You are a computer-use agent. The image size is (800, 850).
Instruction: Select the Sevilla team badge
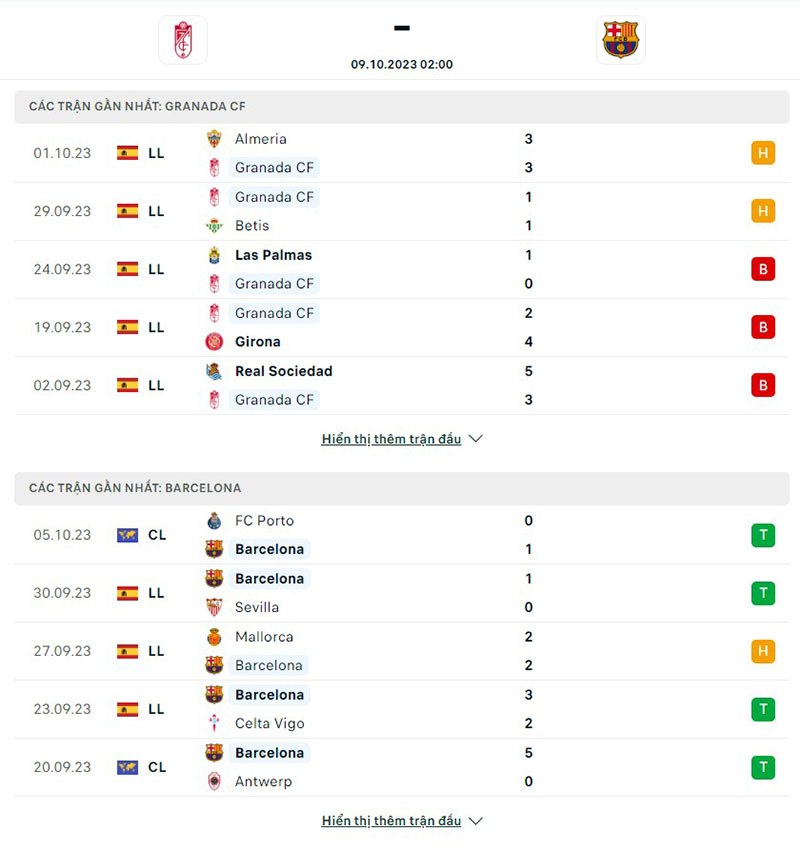pos(216,608)
